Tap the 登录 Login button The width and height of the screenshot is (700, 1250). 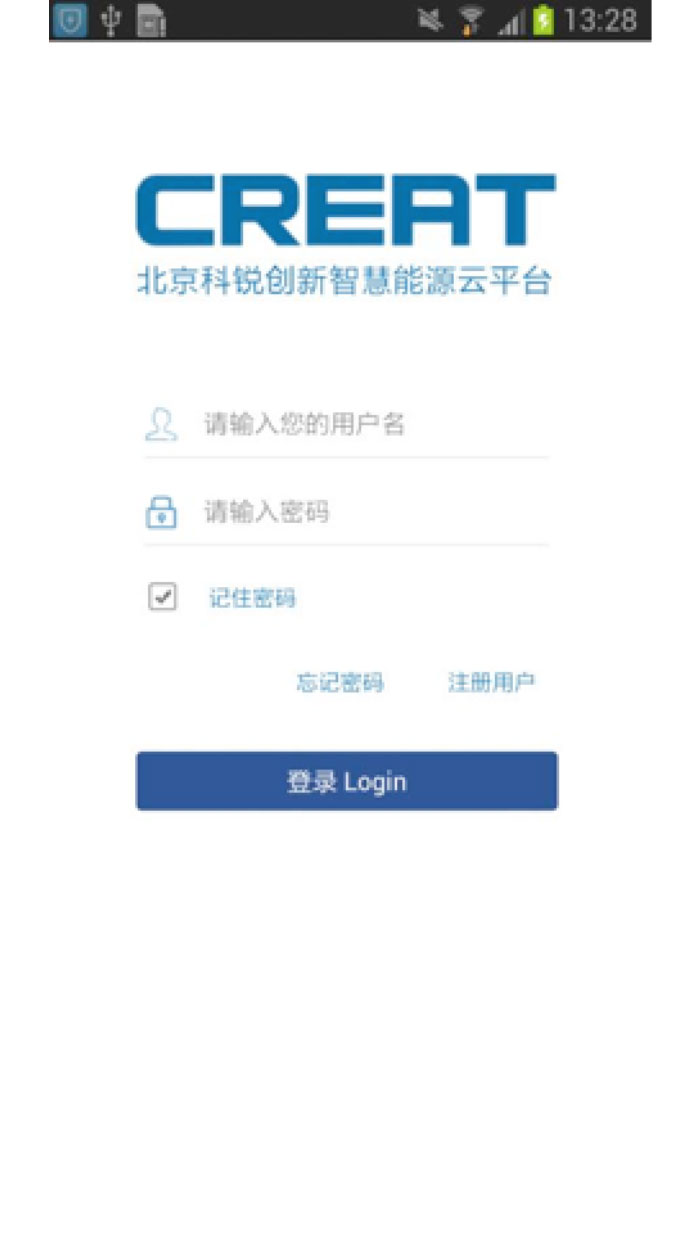click(347, 781)
